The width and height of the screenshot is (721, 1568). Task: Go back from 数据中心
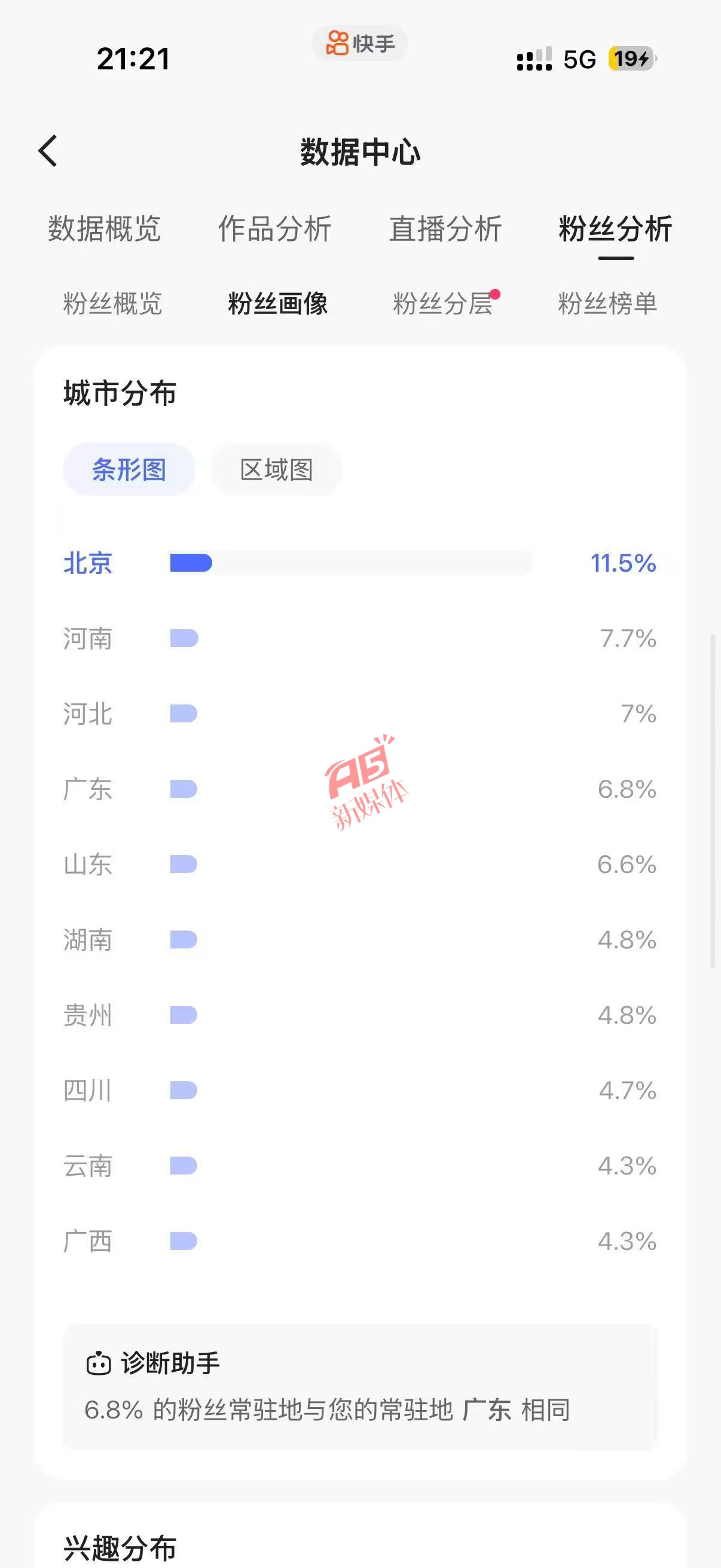48,151
